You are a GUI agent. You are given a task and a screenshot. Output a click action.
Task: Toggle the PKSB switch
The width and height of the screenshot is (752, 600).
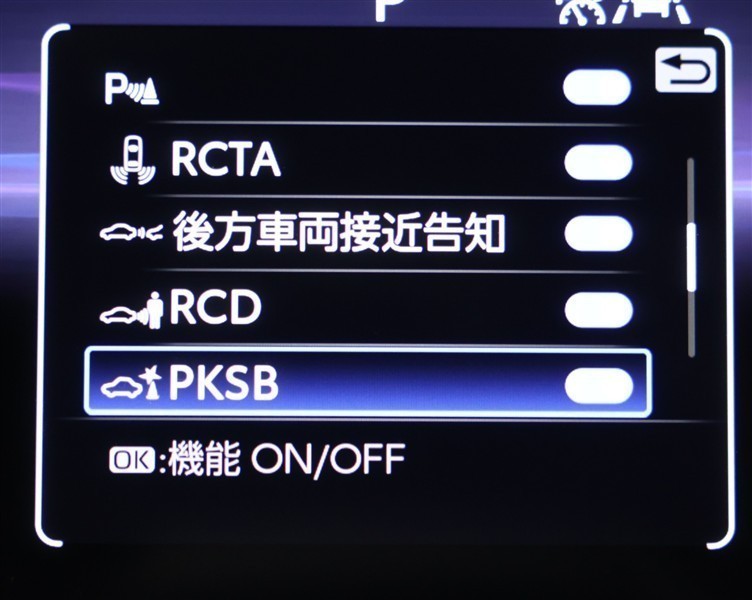[x=598, y=386]
